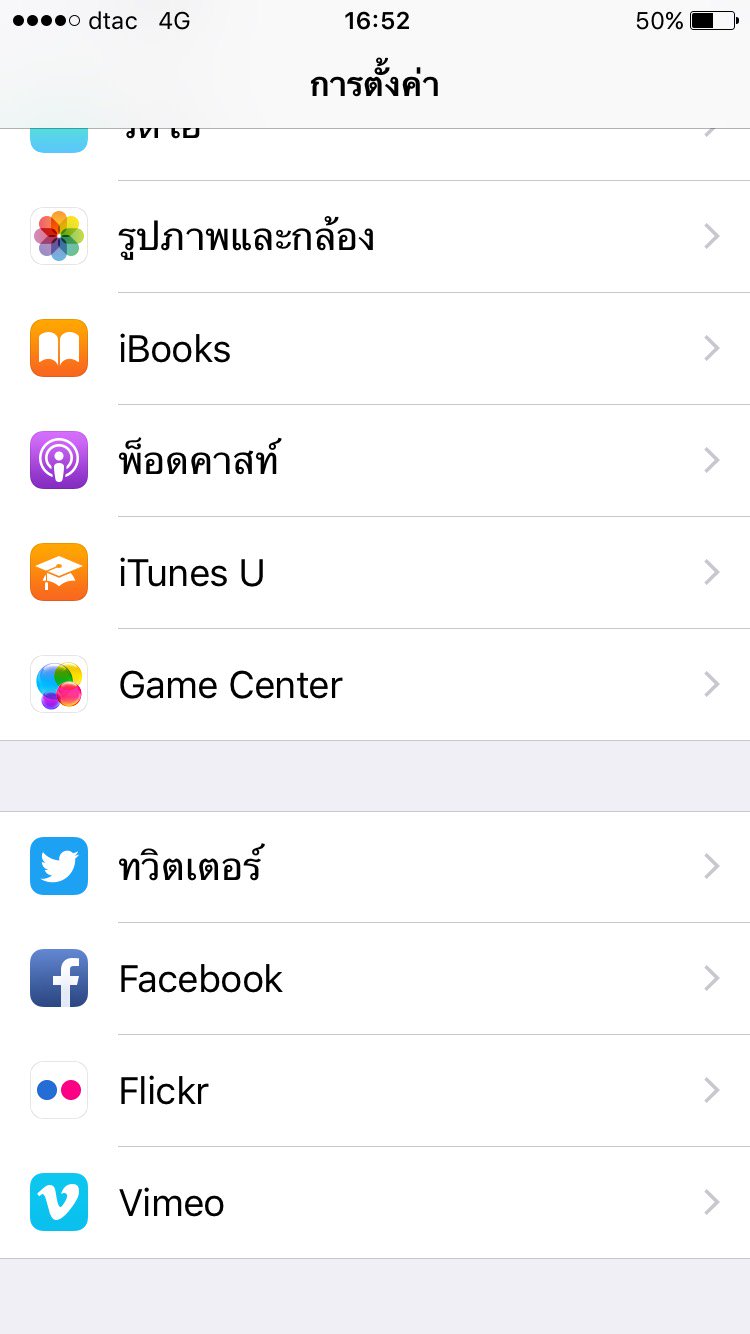The width and height of the screenshot is (750, 1334).
Task: Tap the Flickr row
Action: [x=375, y=1091]
